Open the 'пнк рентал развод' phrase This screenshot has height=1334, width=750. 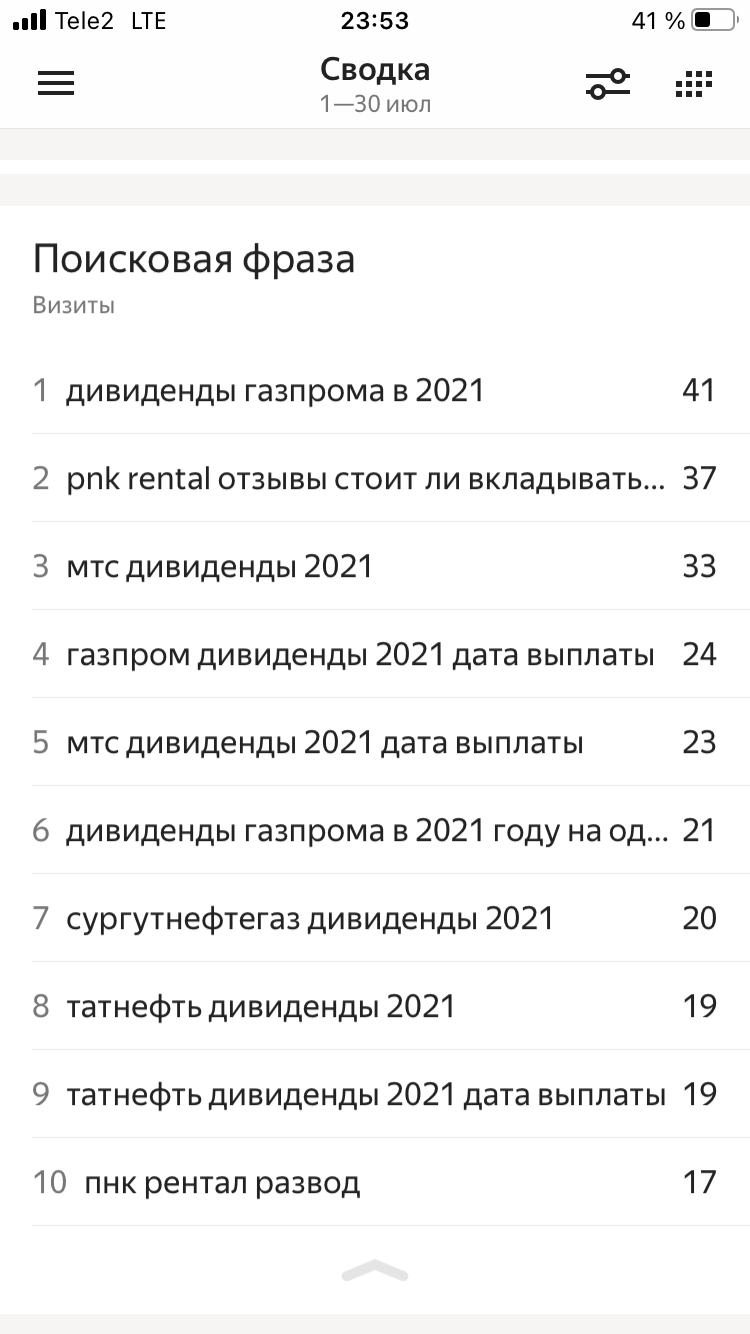[222, 1183]
